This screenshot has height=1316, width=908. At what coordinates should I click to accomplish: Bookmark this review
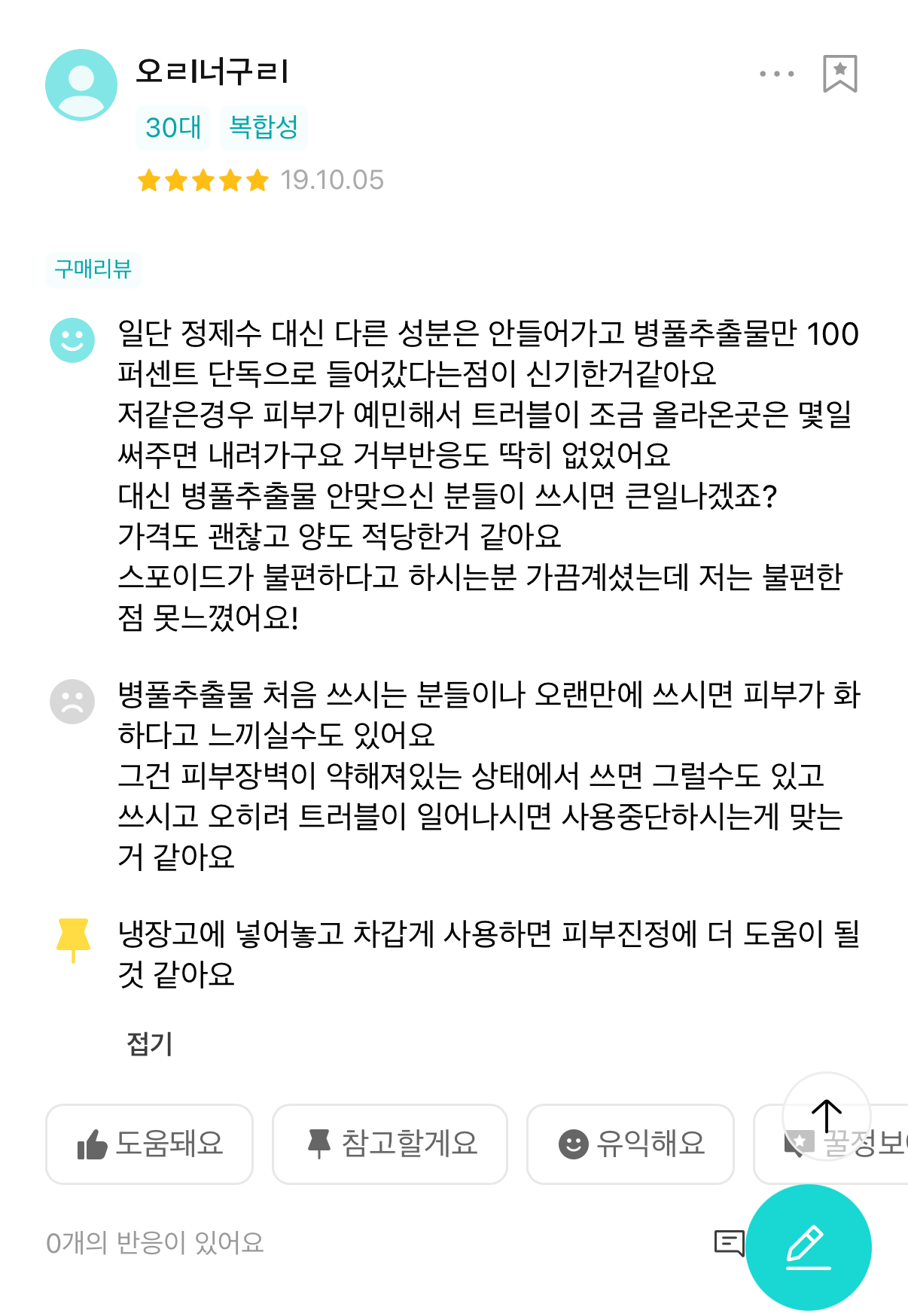[x=839, y=74]
